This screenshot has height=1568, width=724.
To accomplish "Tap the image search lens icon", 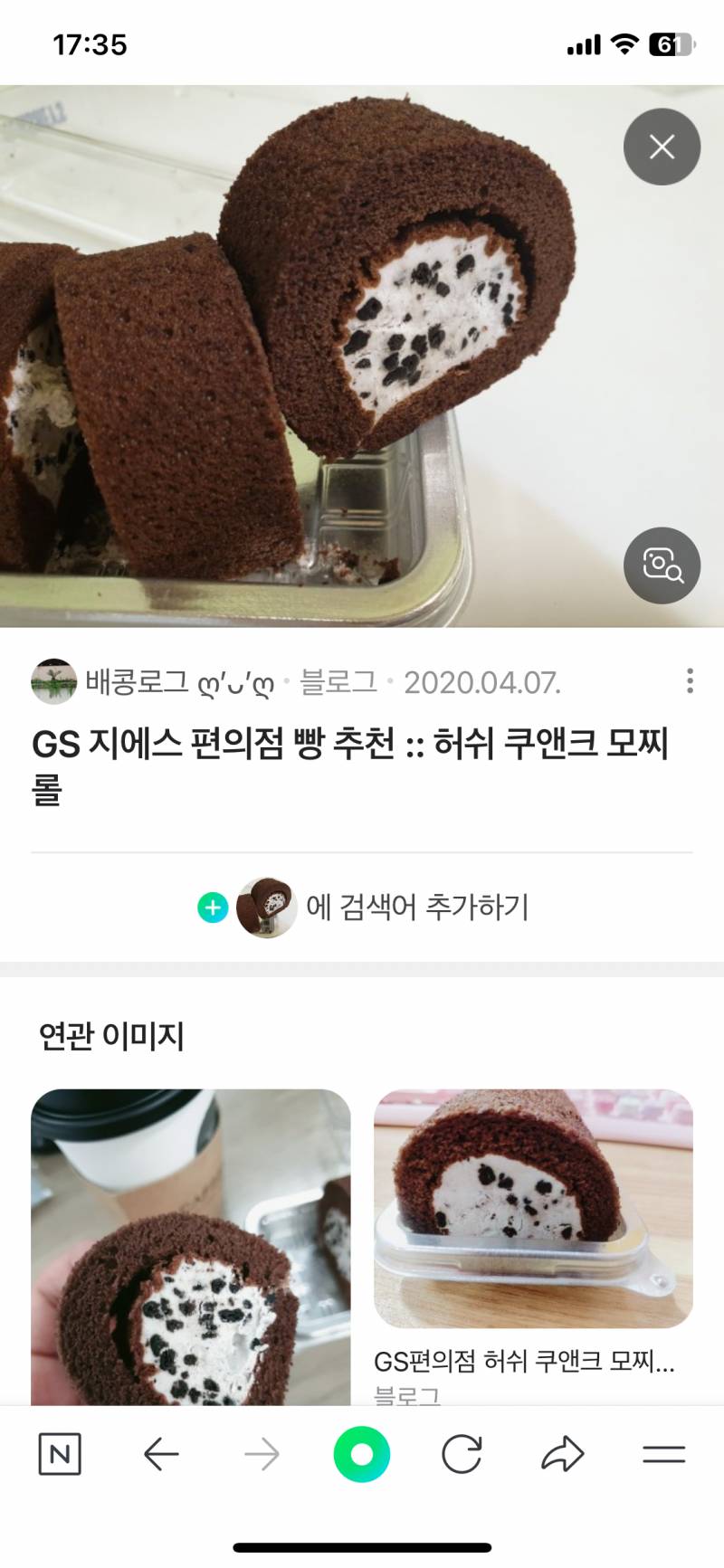I will pos(662,564).
